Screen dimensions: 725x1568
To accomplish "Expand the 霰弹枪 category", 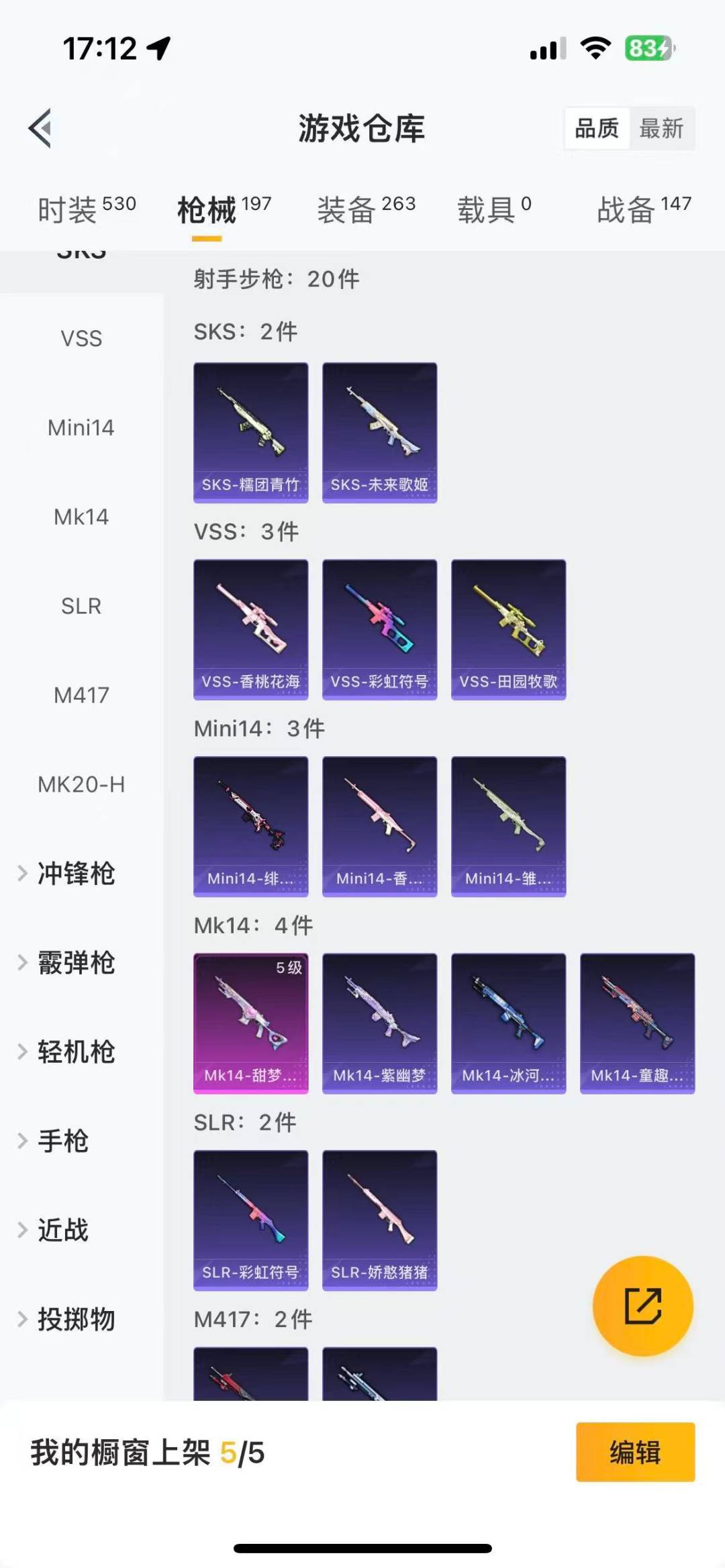I will coord(75,963).
